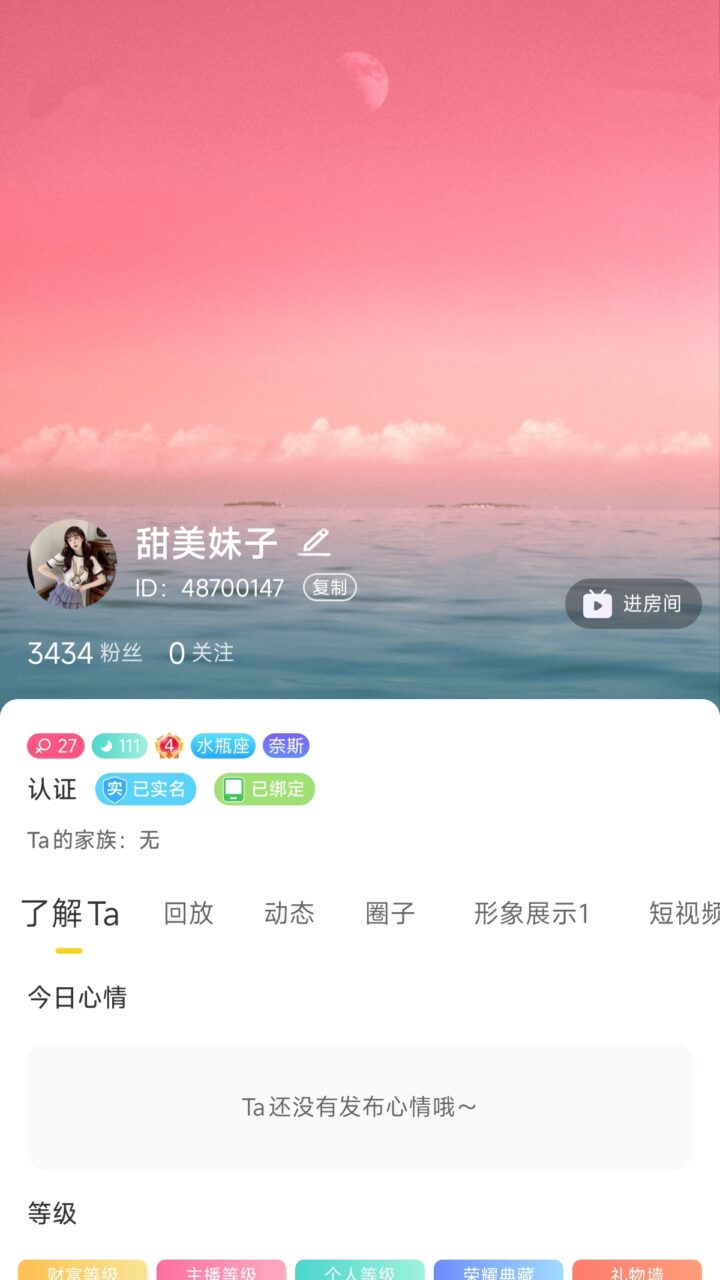
Task: Copy the user ID with 复制
Action: (x=329, y=588)
